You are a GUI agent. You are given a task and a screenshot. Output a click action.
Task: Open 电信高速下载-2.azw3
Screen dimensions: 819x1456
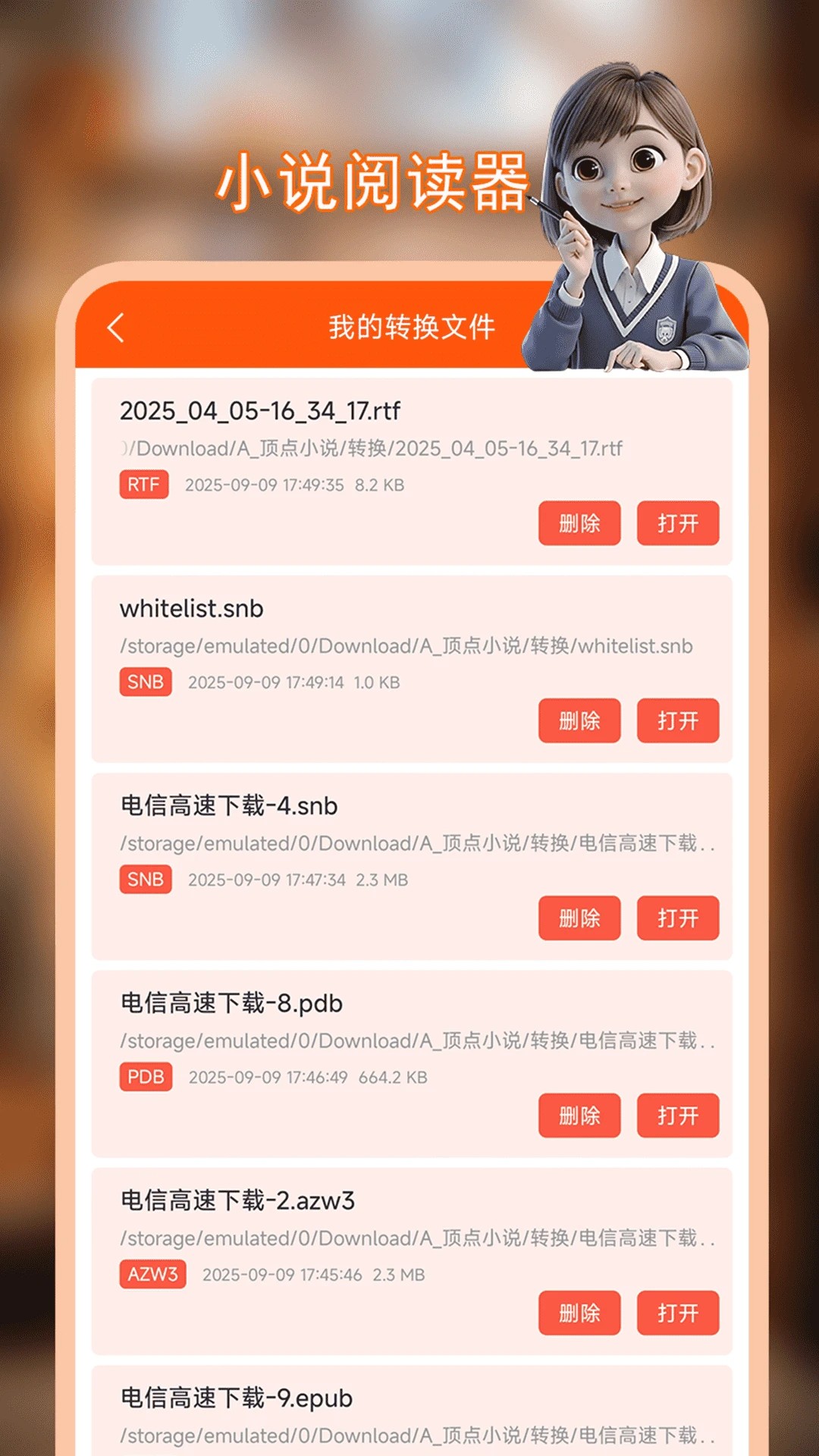(677, 1313)
